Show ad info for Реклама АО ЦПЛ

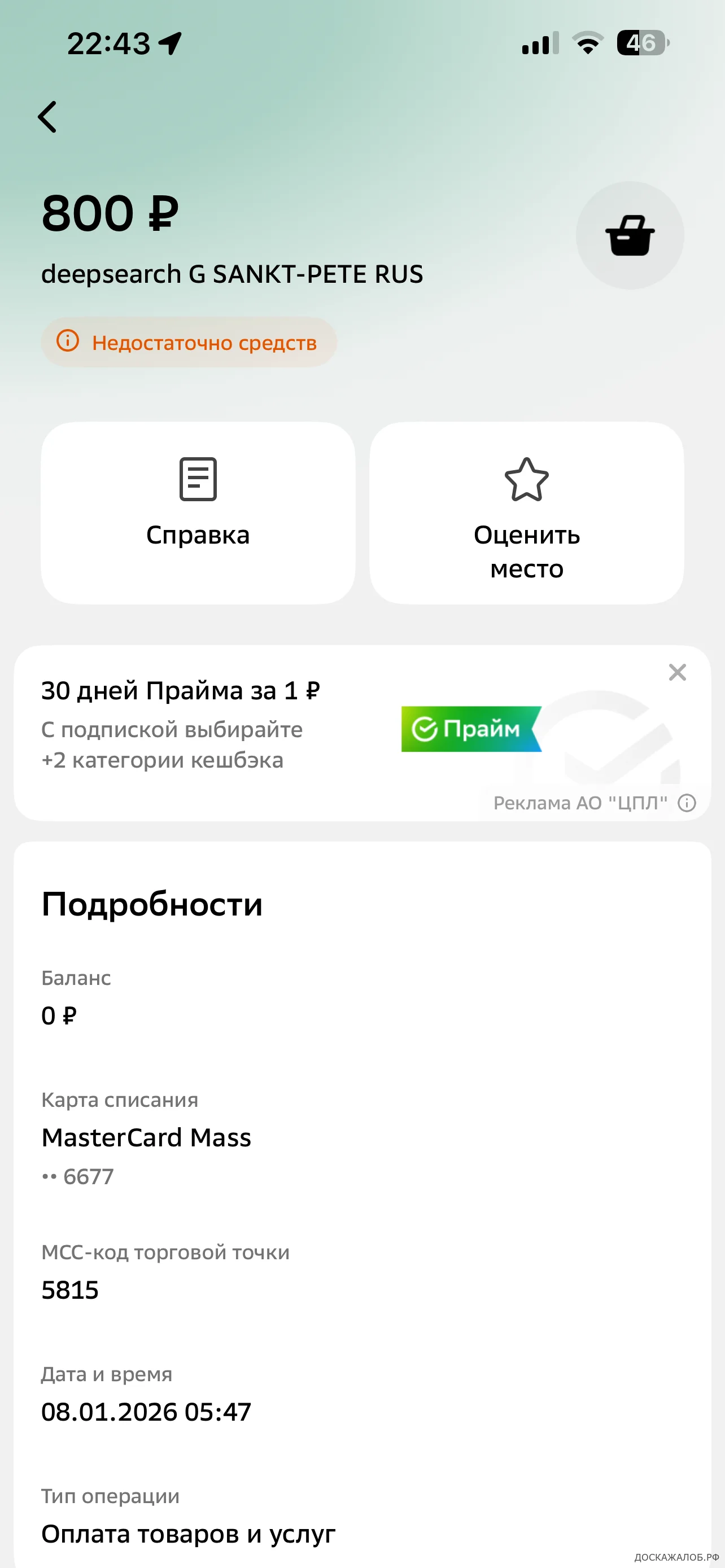click(x=687, y=803)
